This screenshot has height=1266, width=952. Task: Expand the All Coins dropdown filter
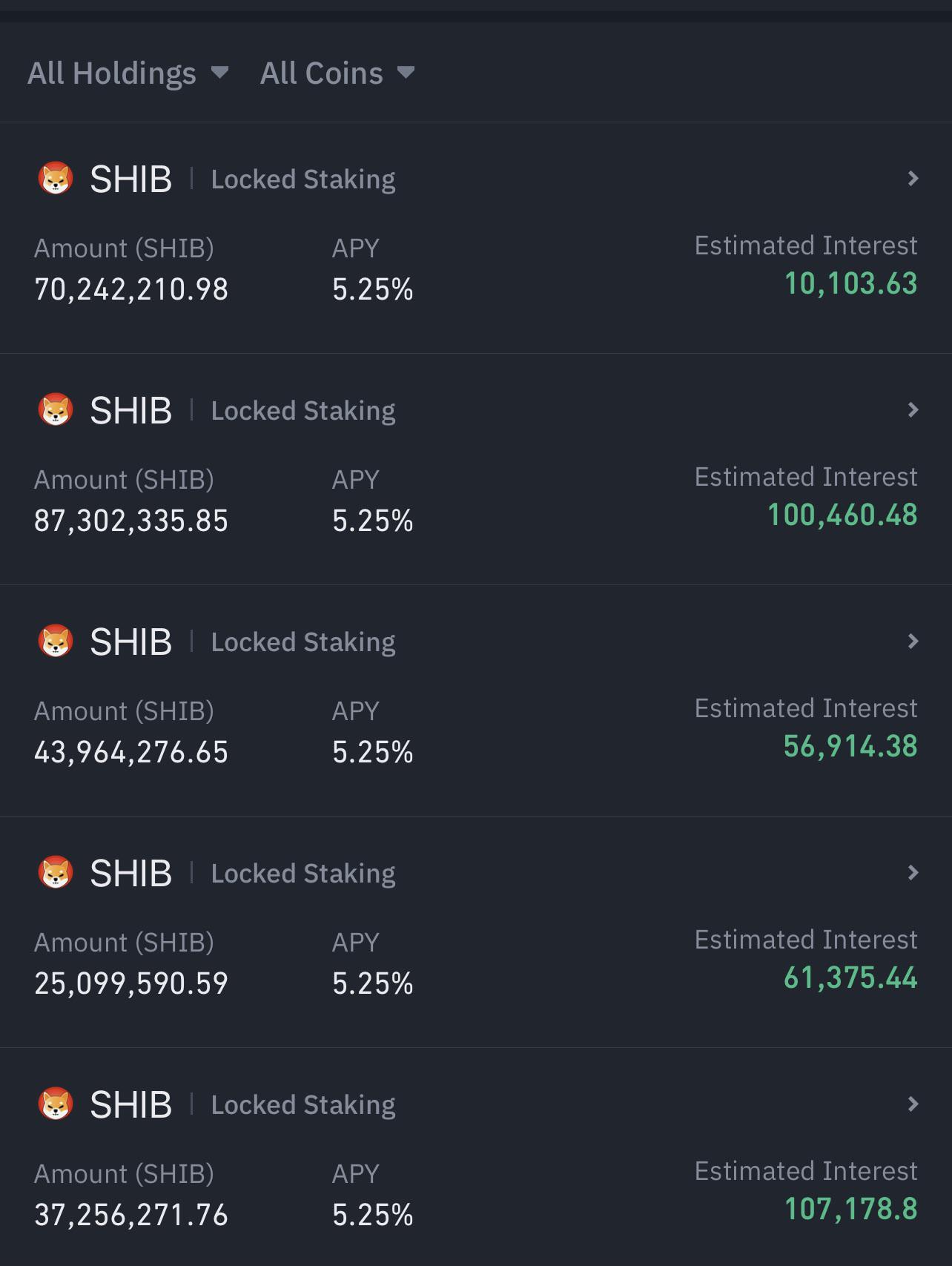(337, 73)
